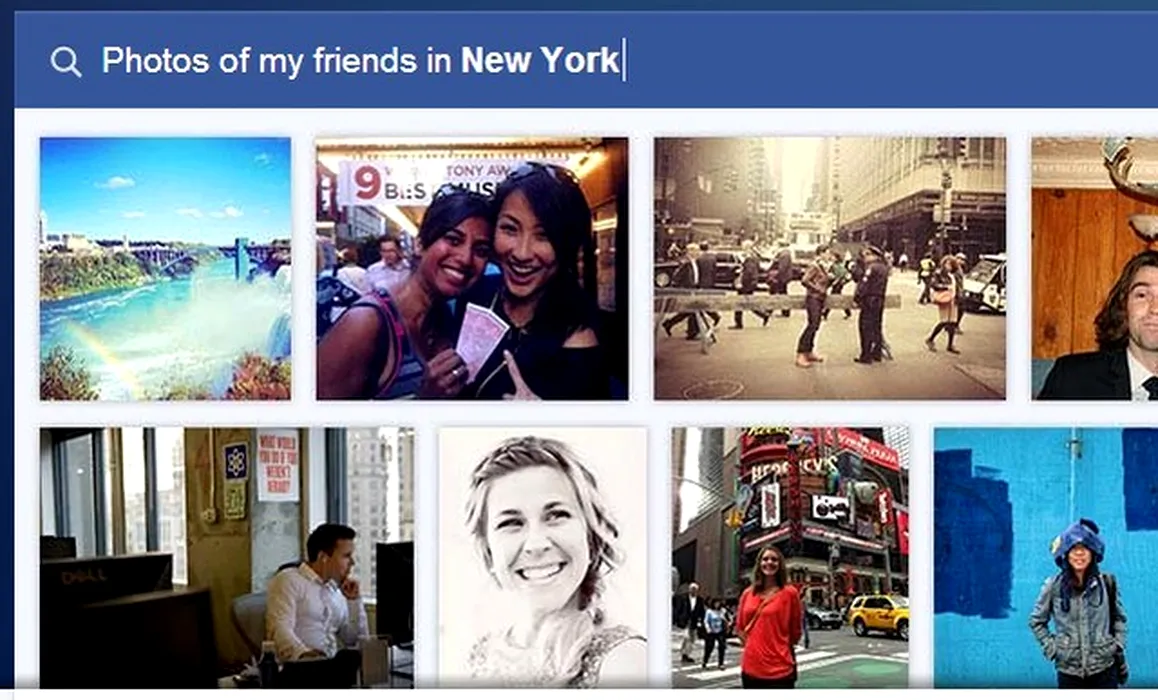Image resolution: width=1158 pixels, height=700 pixels.
Task: Open the Times Square woman in red photo
Action: click(790, 557)
